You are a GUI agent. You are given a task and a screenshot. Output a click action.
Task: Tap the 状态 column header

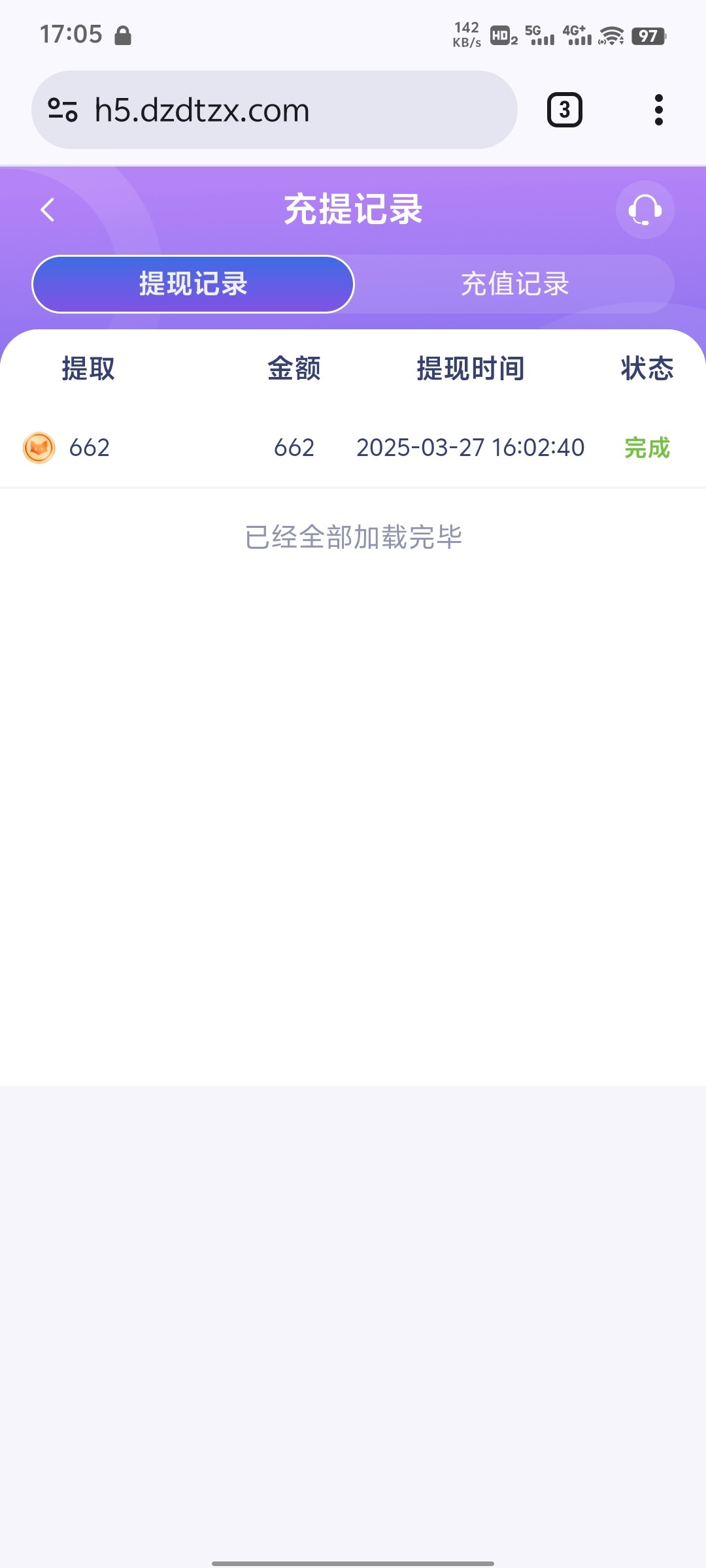point(647,369)
